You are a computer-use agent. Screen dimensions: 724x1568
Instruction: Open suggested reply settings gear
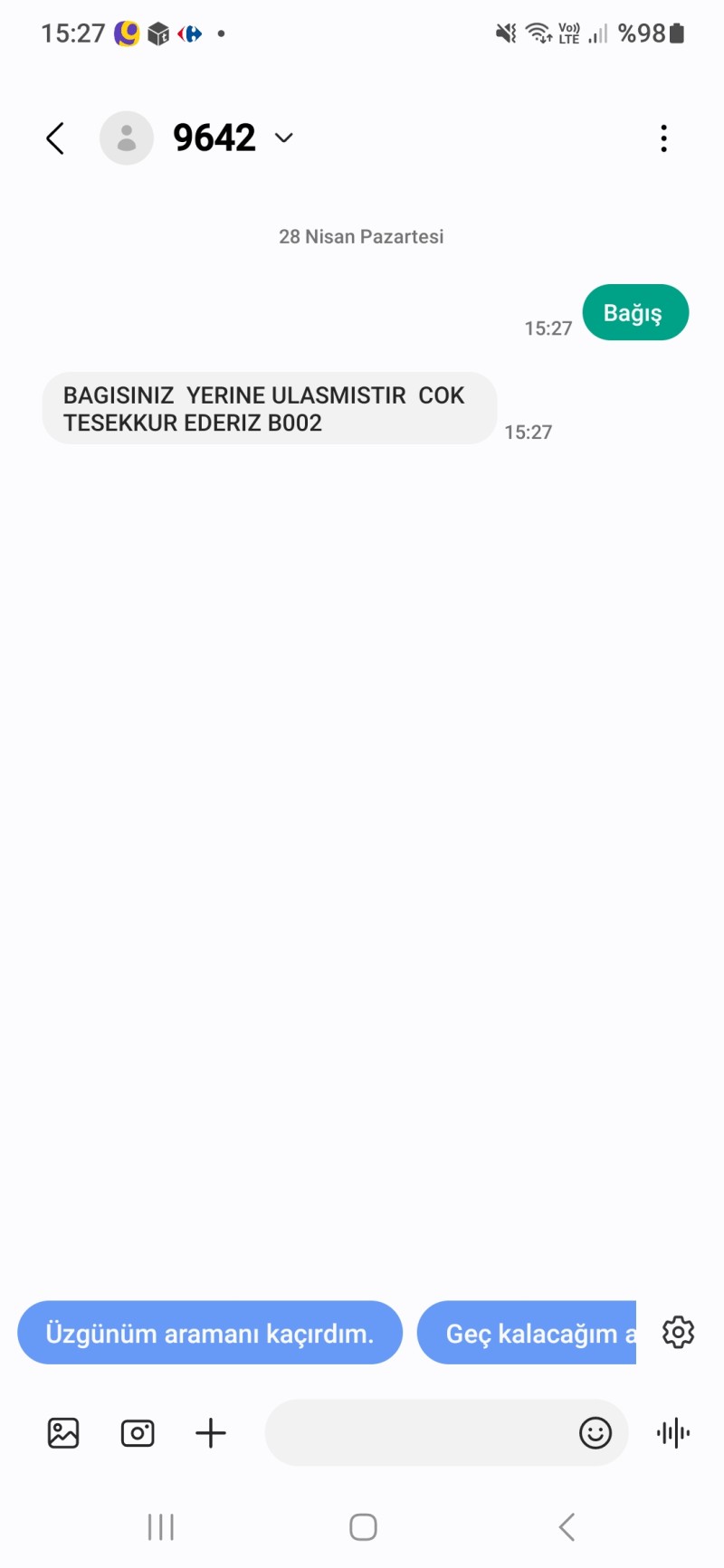point(678,1333)
